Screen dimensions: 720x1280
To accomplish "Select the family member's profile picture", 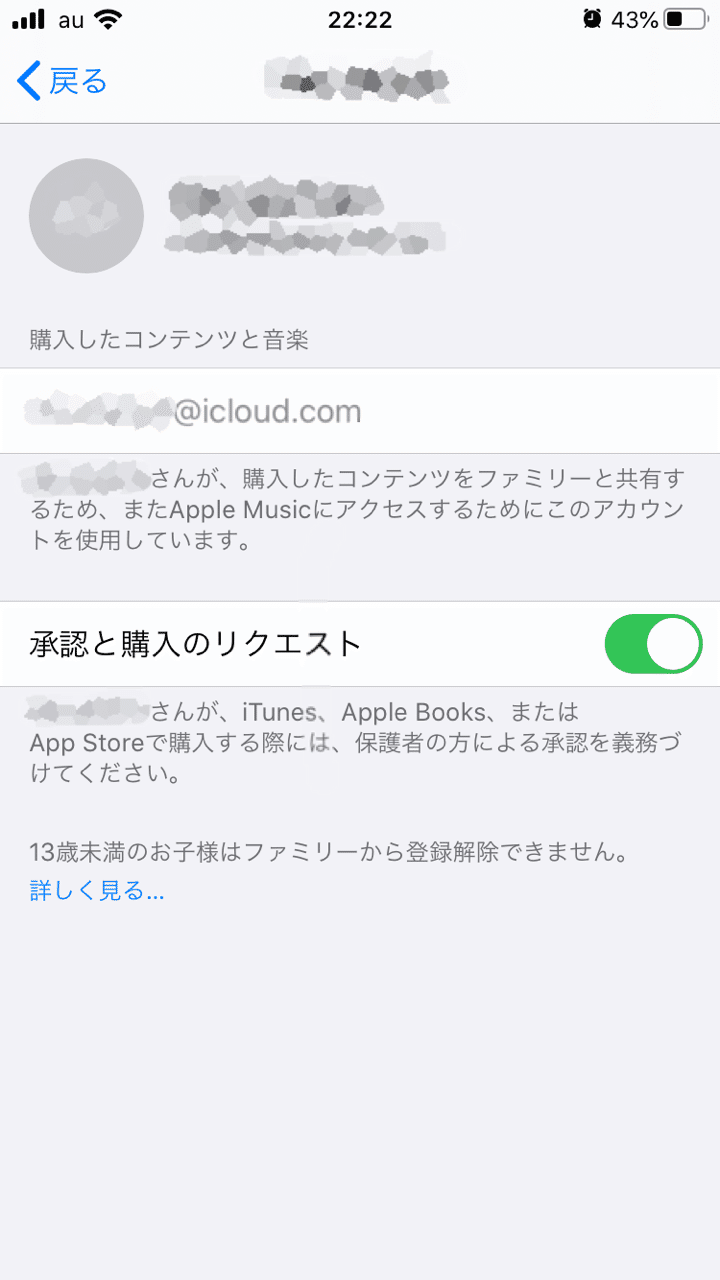I will click(x=86, y=215).
